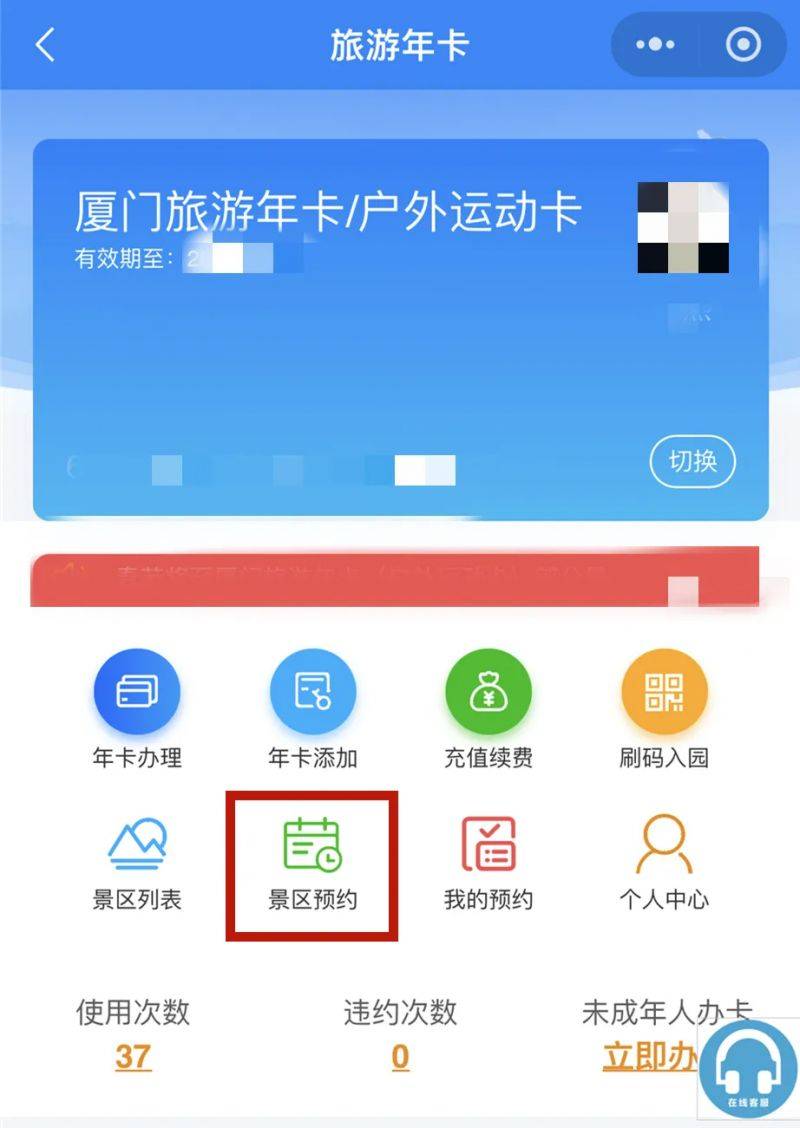
Task: Open the mini program more-options menu
Action: pyautogui.click(x=655, y=45)
